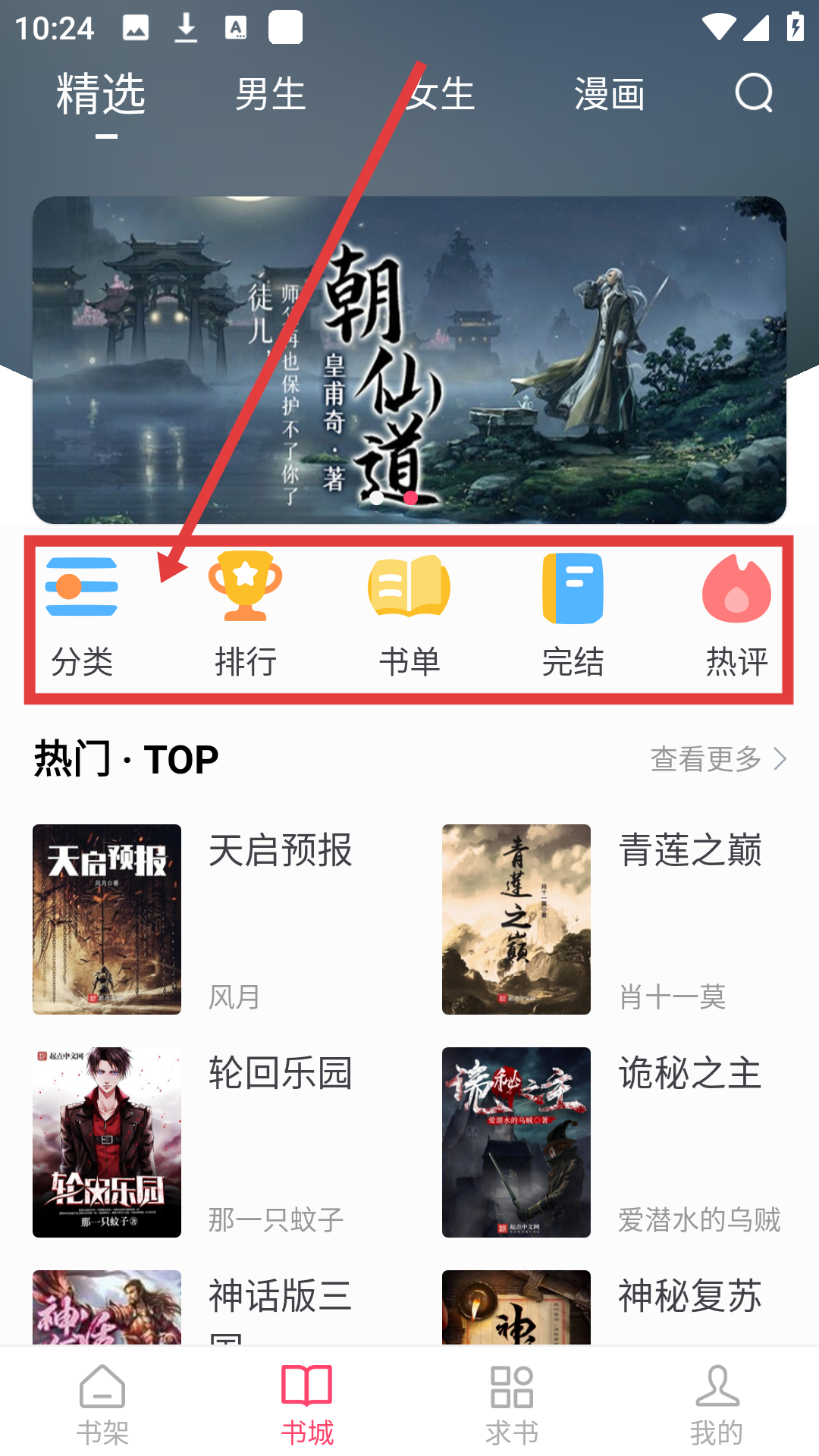Open the 朝仙道 banner
This screenshot has height=1456, width=819.
[x=409, y=360]
